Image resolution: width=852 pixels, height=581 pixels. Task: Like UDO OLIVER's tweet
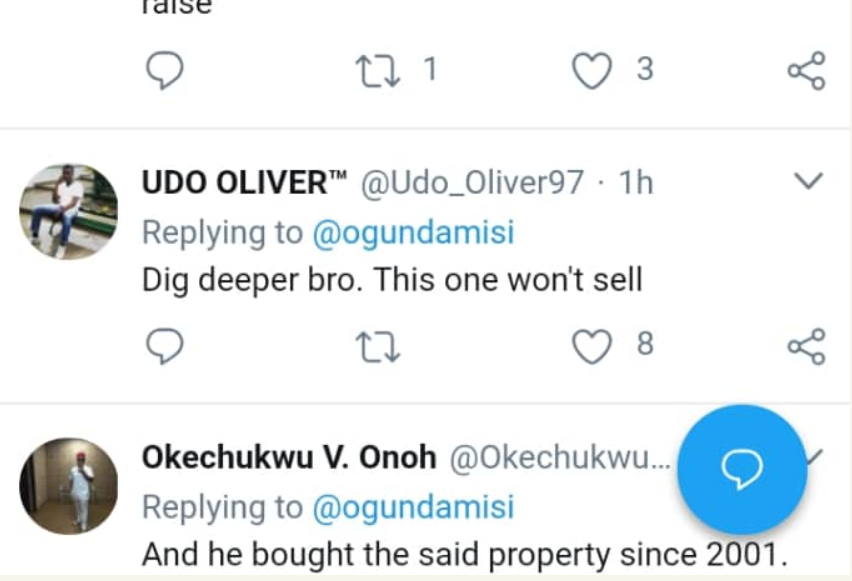(591, 347)
